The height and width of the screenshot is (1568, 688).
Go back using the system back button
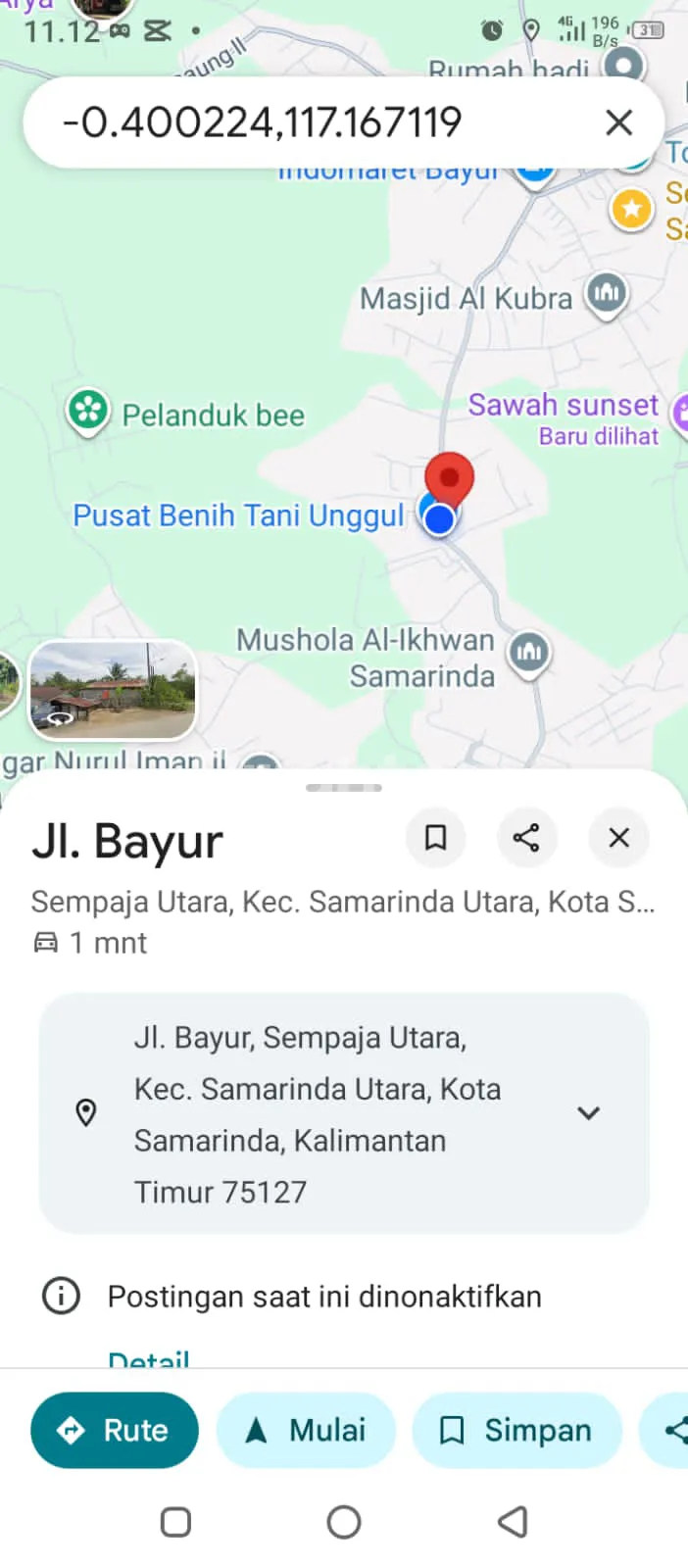point(513,1522)
